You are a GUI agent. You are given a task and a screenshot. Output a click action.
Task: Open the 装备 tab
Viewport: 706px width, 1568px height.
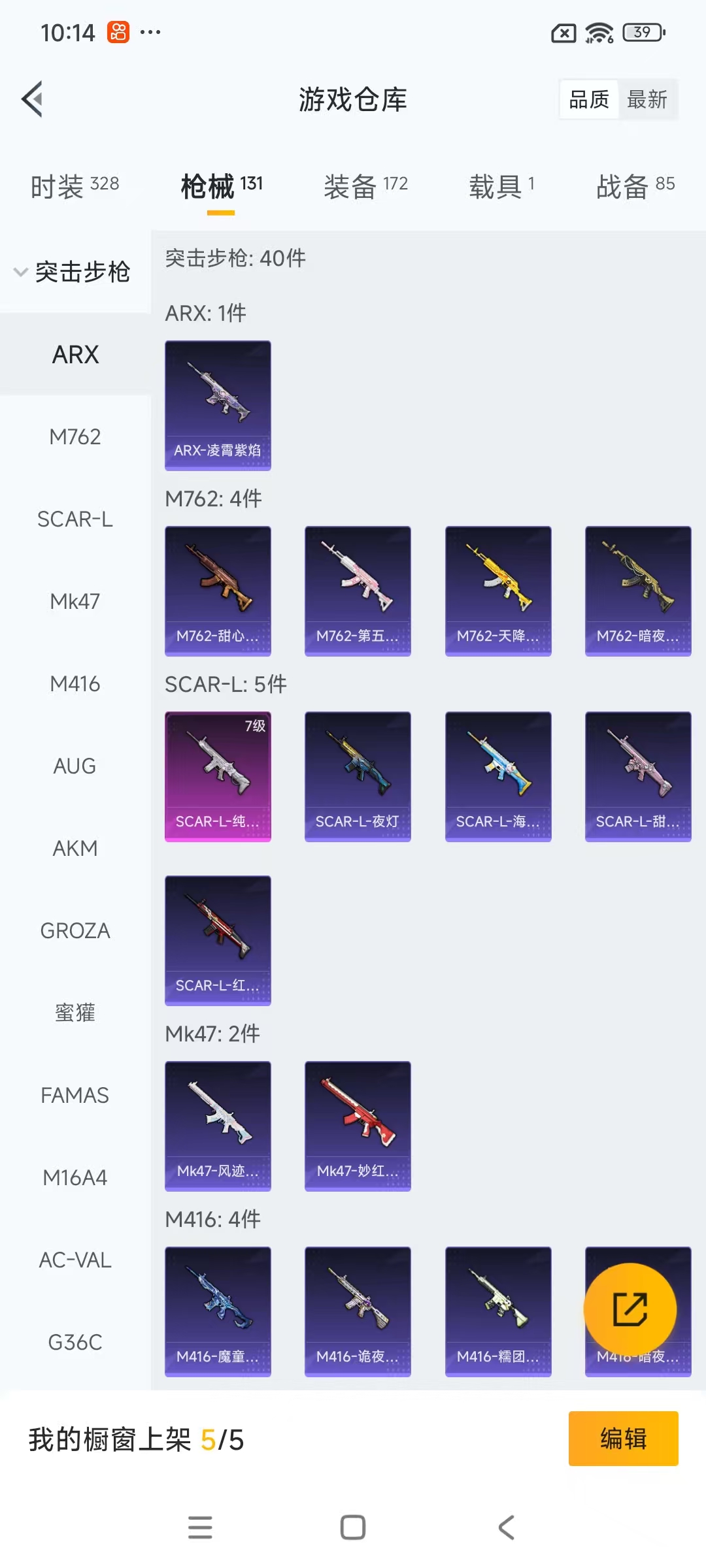pos(365,186)
